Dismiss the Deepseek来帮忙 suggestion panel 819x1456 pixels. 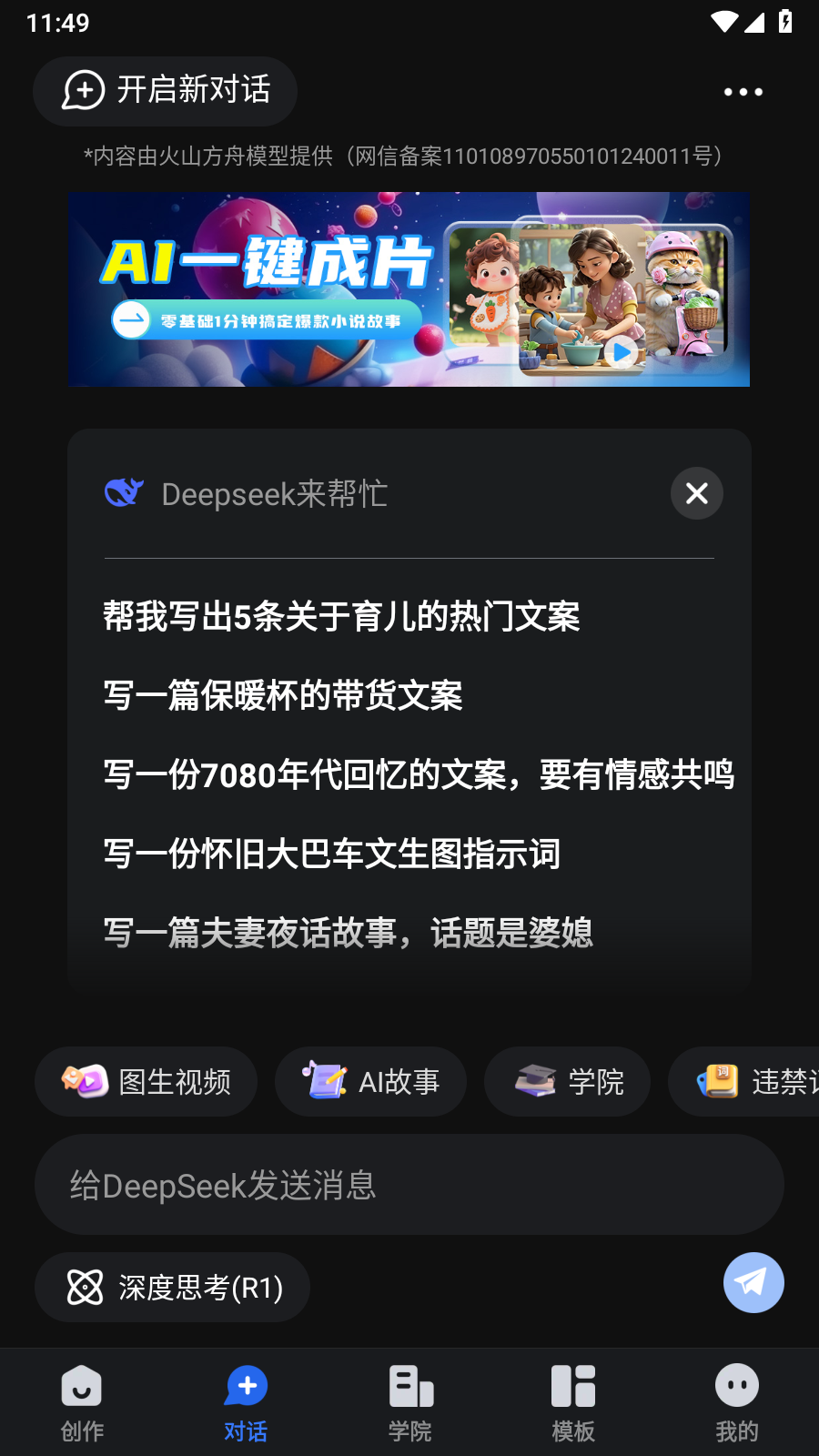tap(696, 492)
